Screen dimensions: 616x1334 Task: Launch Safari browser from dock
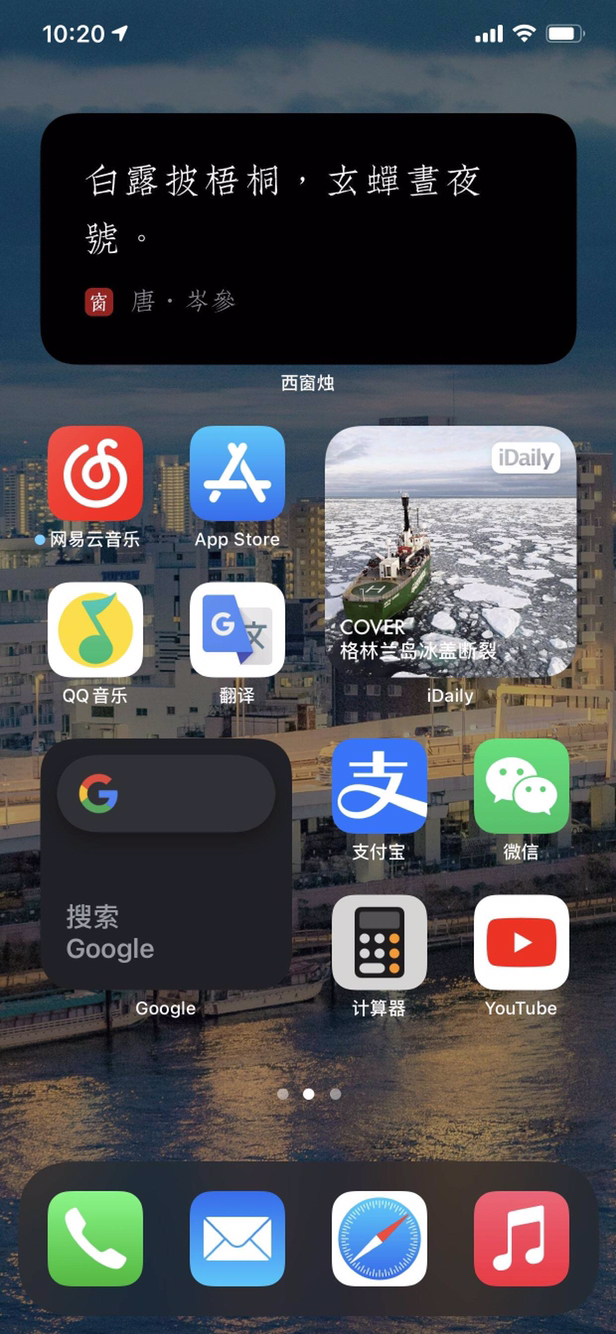(x=379, y=1238)
